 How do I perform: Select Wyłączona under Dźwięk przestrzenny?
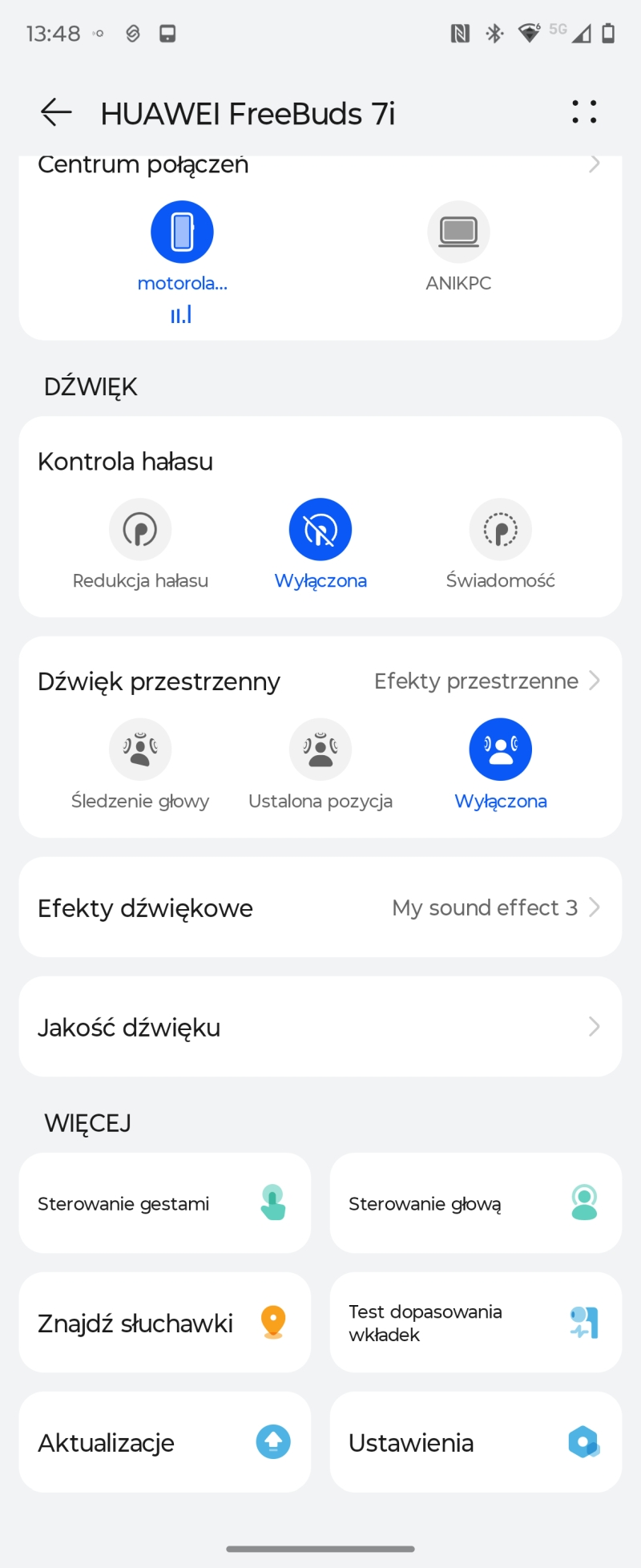coord(500,750)
